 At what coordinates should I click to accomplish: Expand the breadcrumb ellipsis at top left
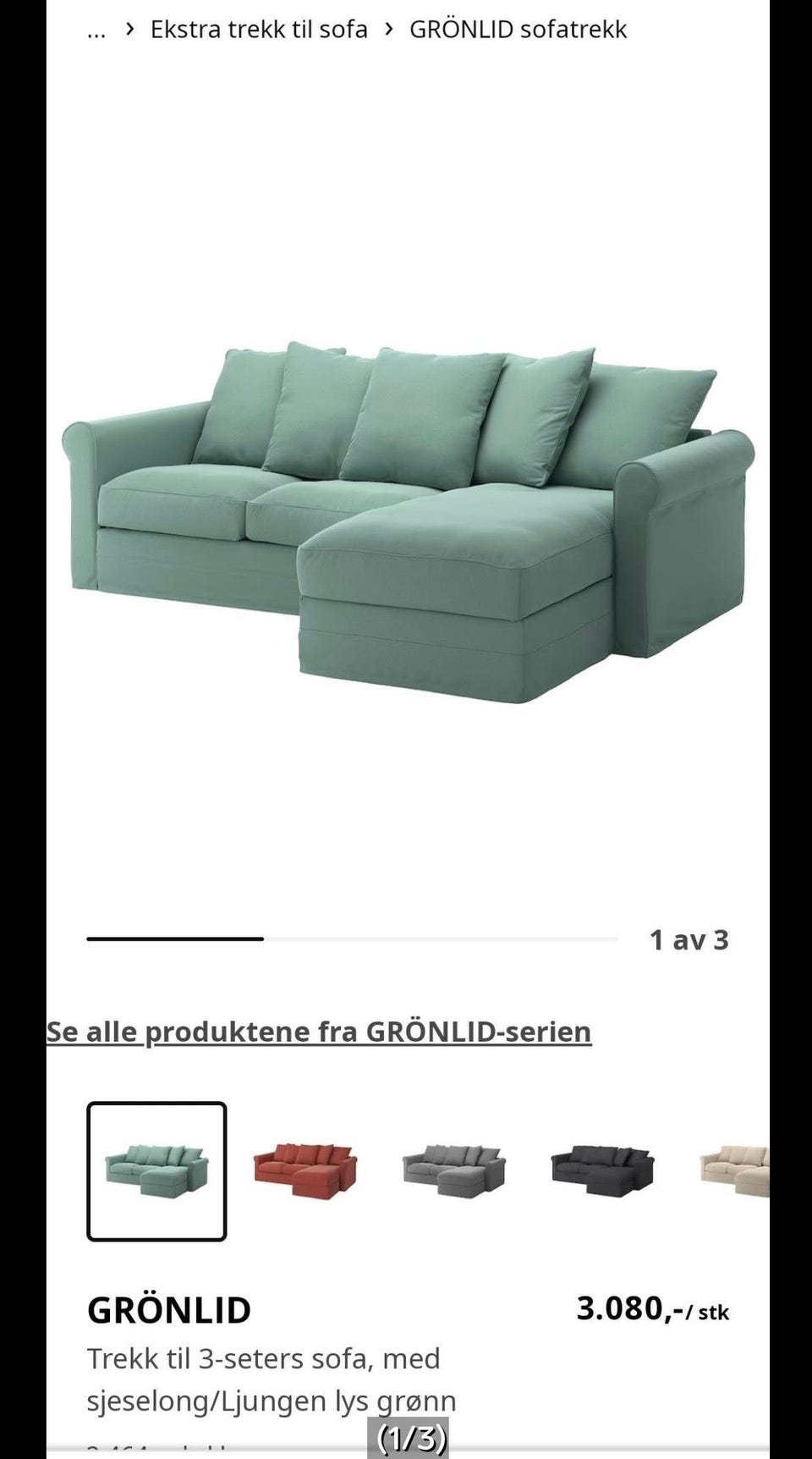(96, 29)
